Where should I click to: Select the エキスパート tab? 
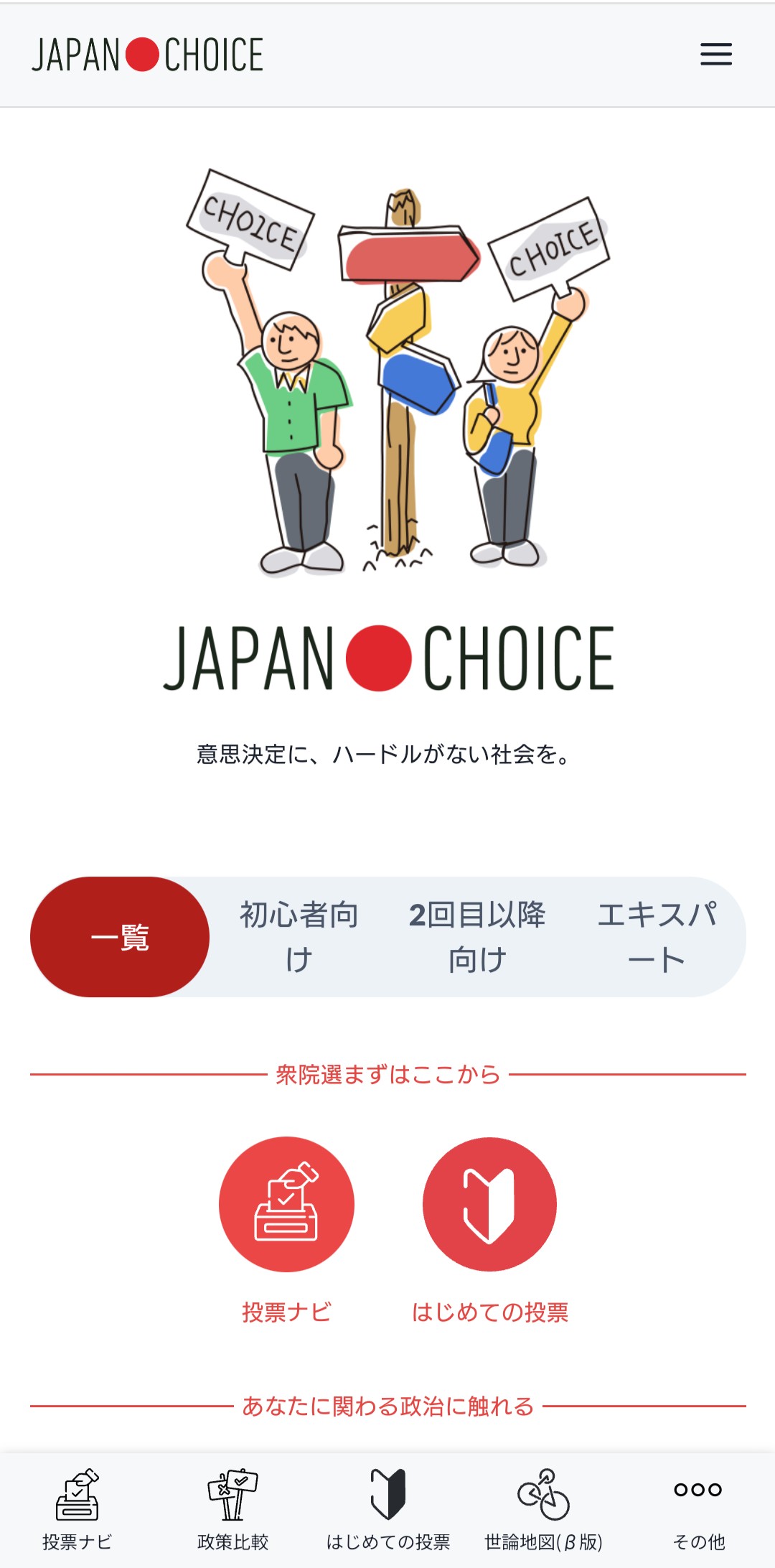coord(657,937)
